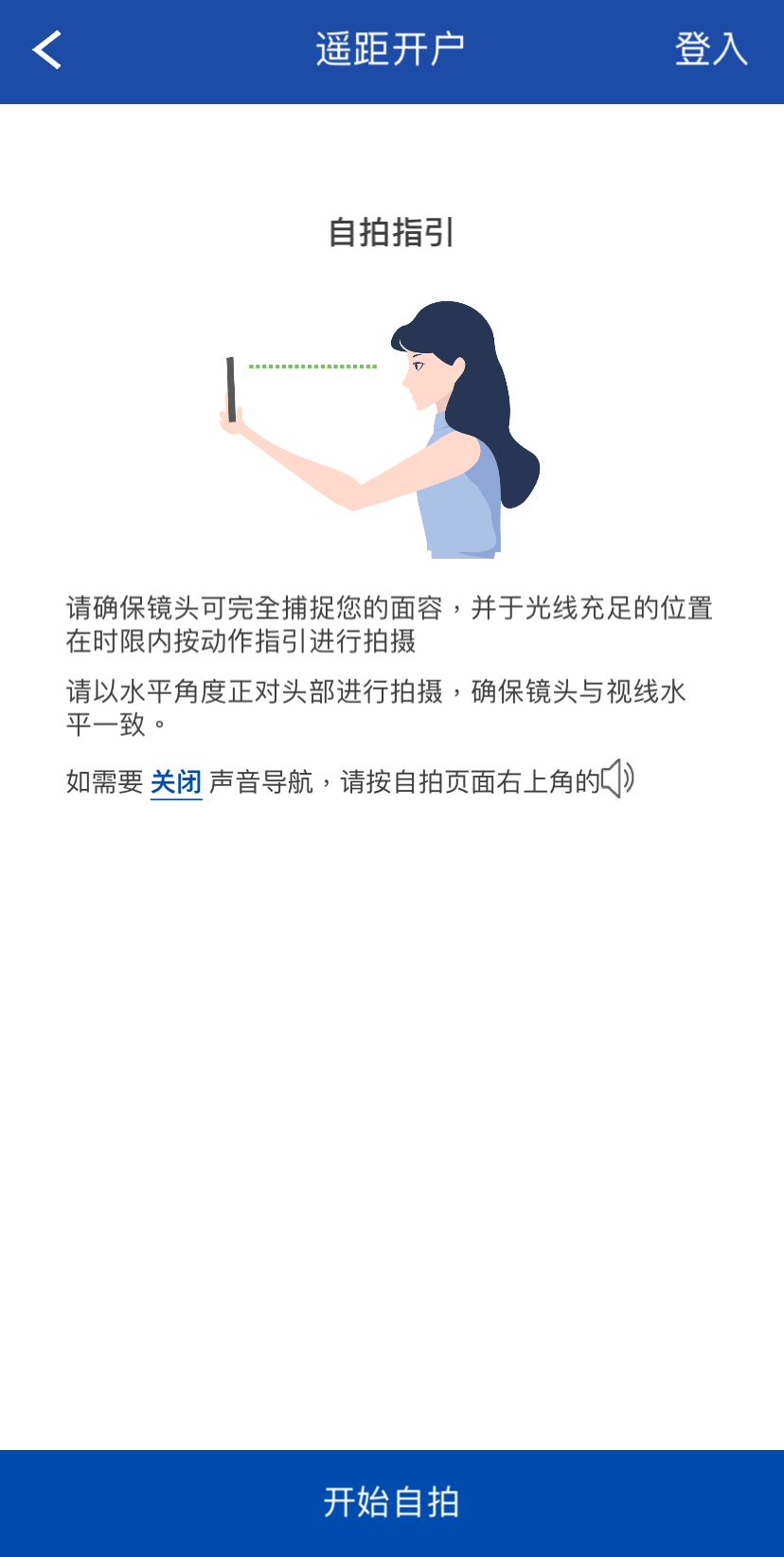Tap 登入 to log in

click(710, 49)
